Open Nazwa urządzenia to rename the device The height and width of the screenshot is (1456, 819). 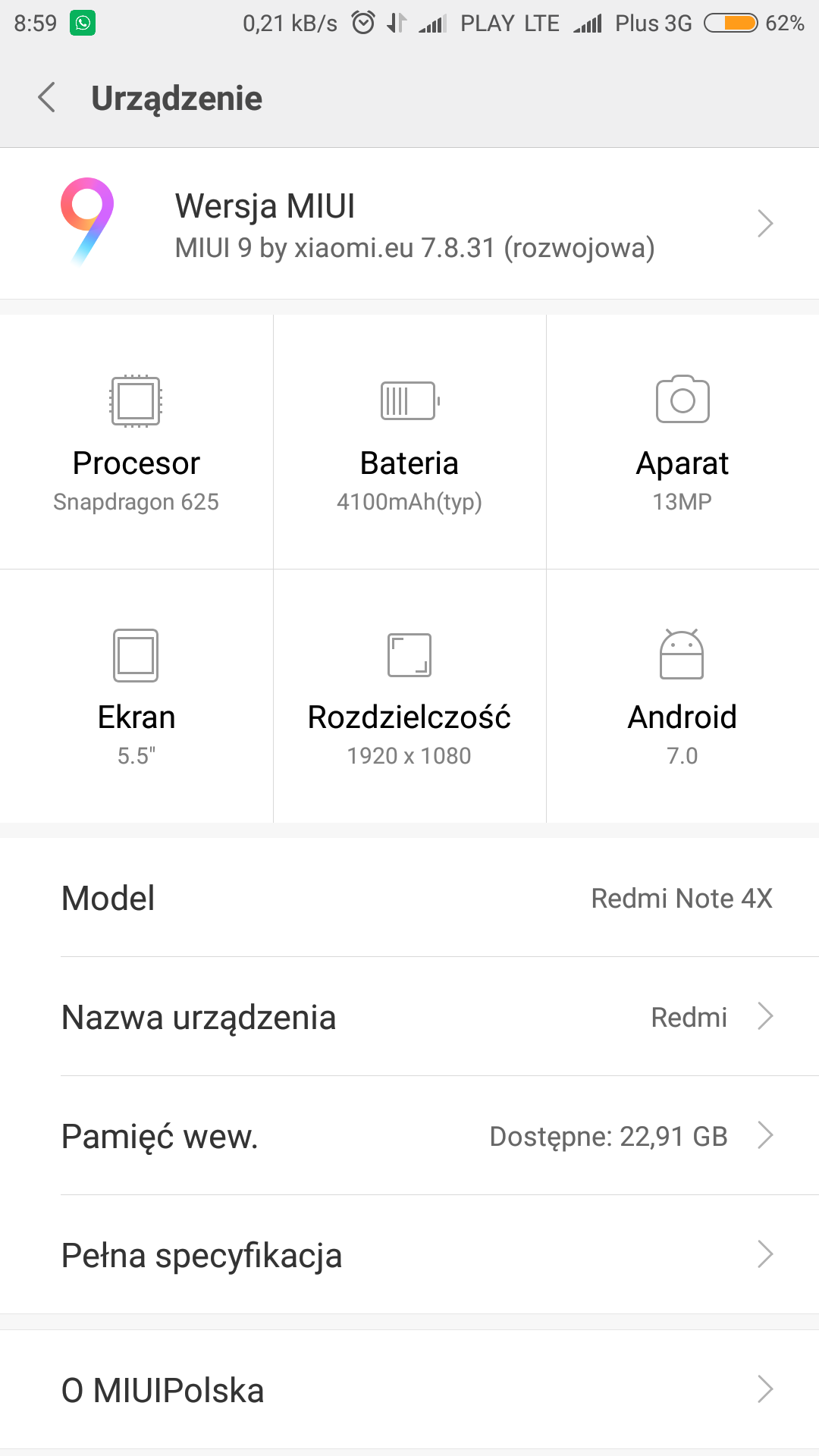[409, 1017]
